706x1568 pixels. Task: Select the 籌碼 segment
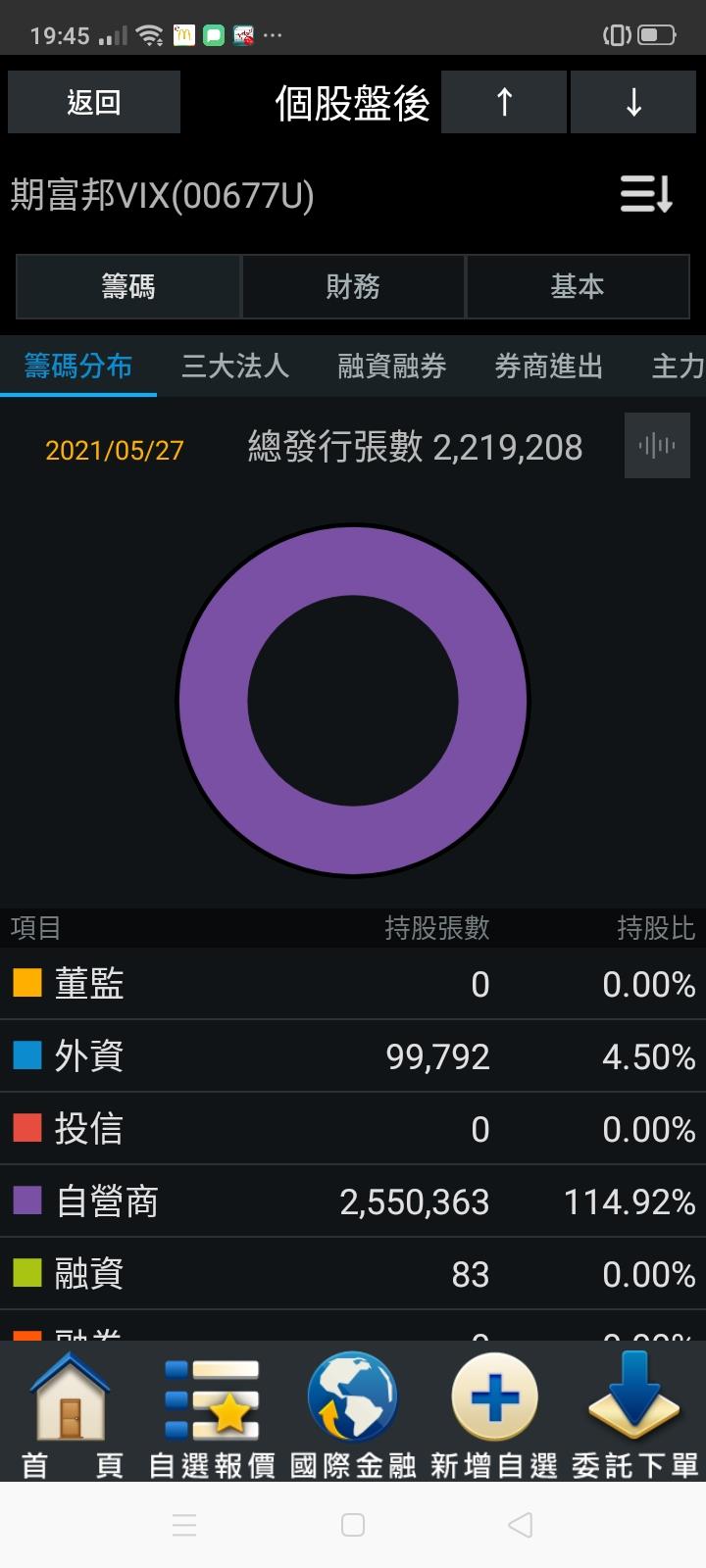(x=128, y=286)
